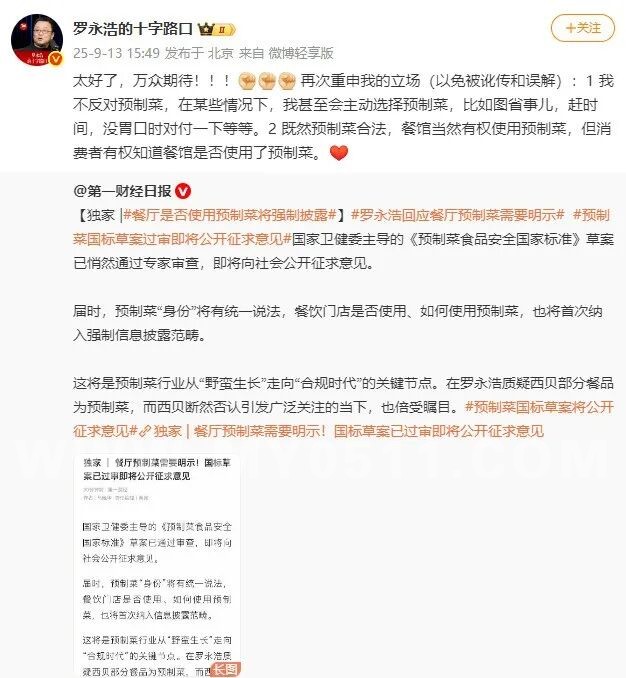626x678 pixels.
Task: Open 罗永浩的十字路口 profile avatar
Action: (x=37, y=40)
